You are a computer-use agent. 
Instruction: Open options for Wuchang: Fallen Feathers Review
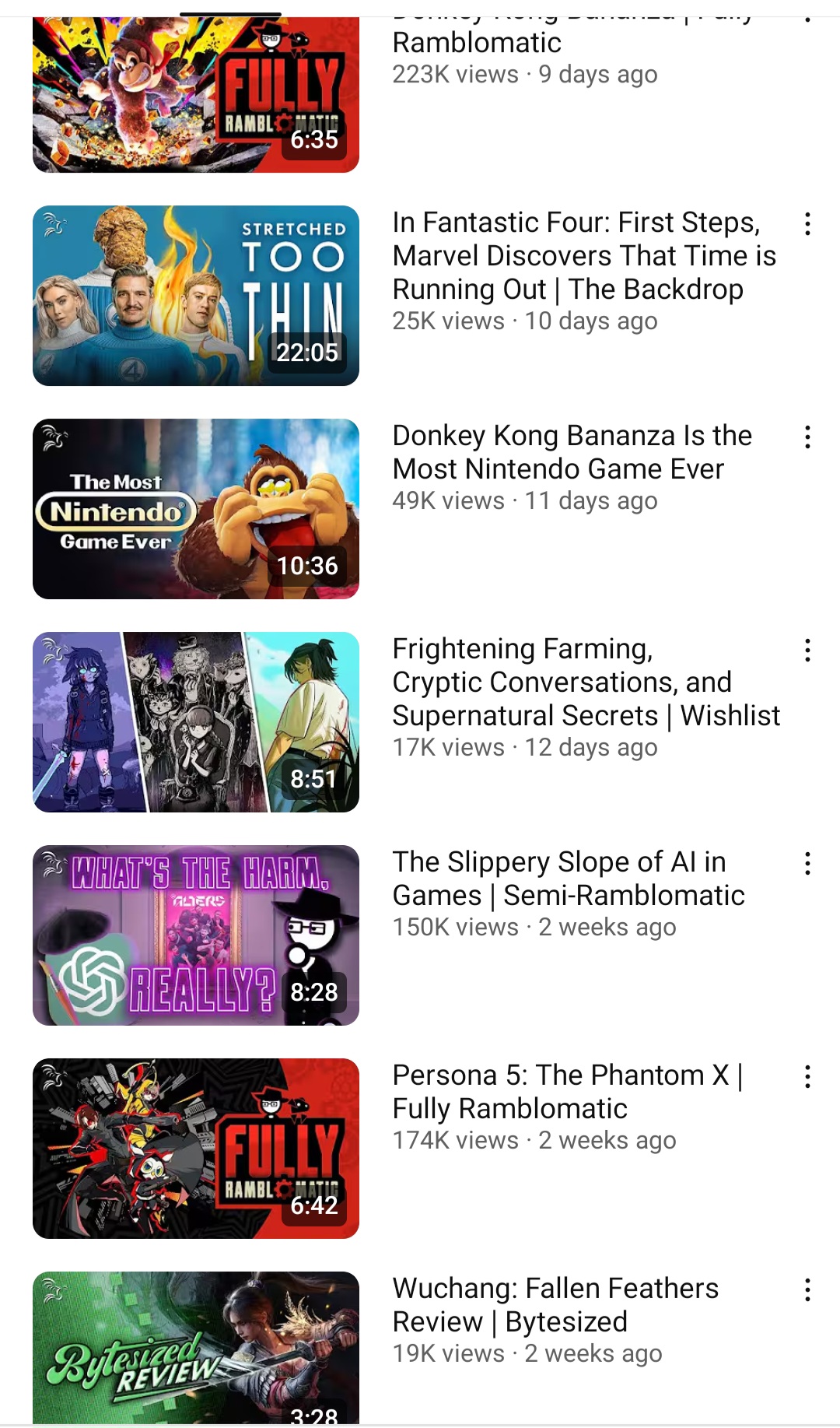pos(807,1290)
